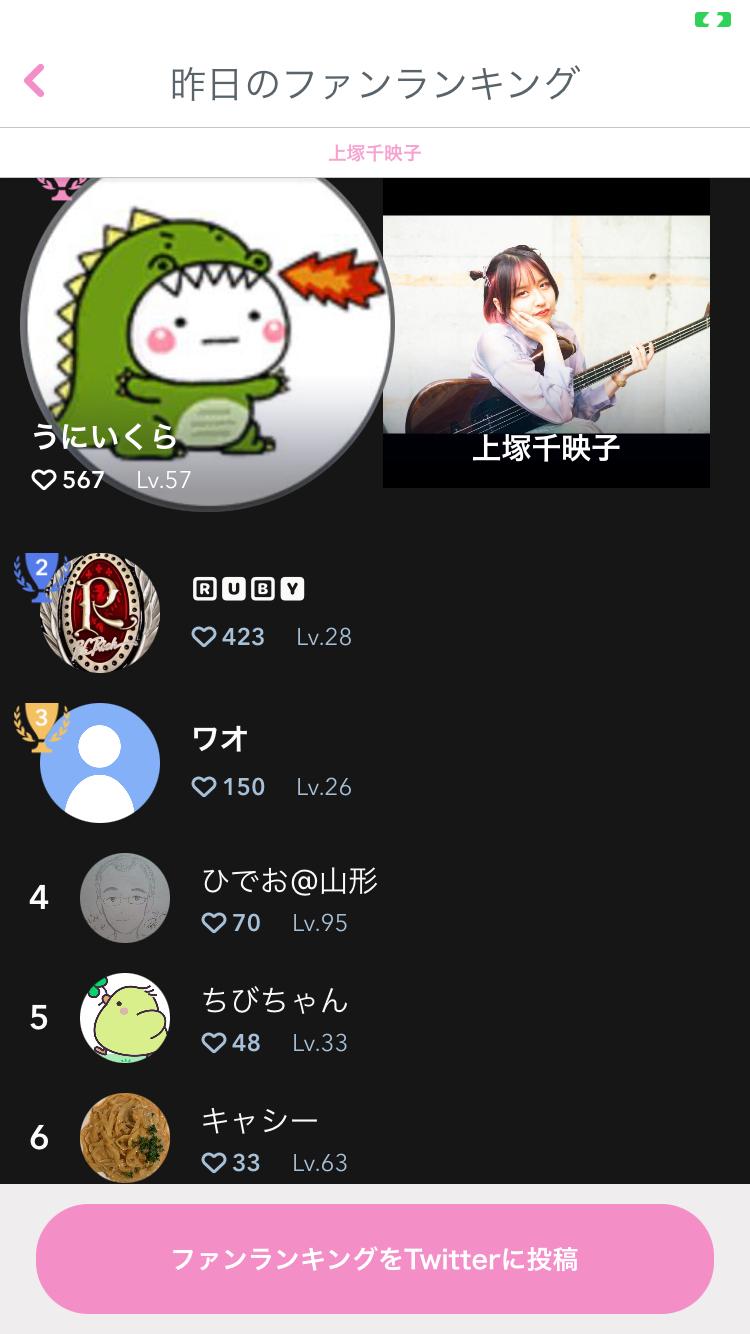This screenshot has height=1334, width=750.
Task: Go back using the pink arrow
Action: tap(35, 81)
